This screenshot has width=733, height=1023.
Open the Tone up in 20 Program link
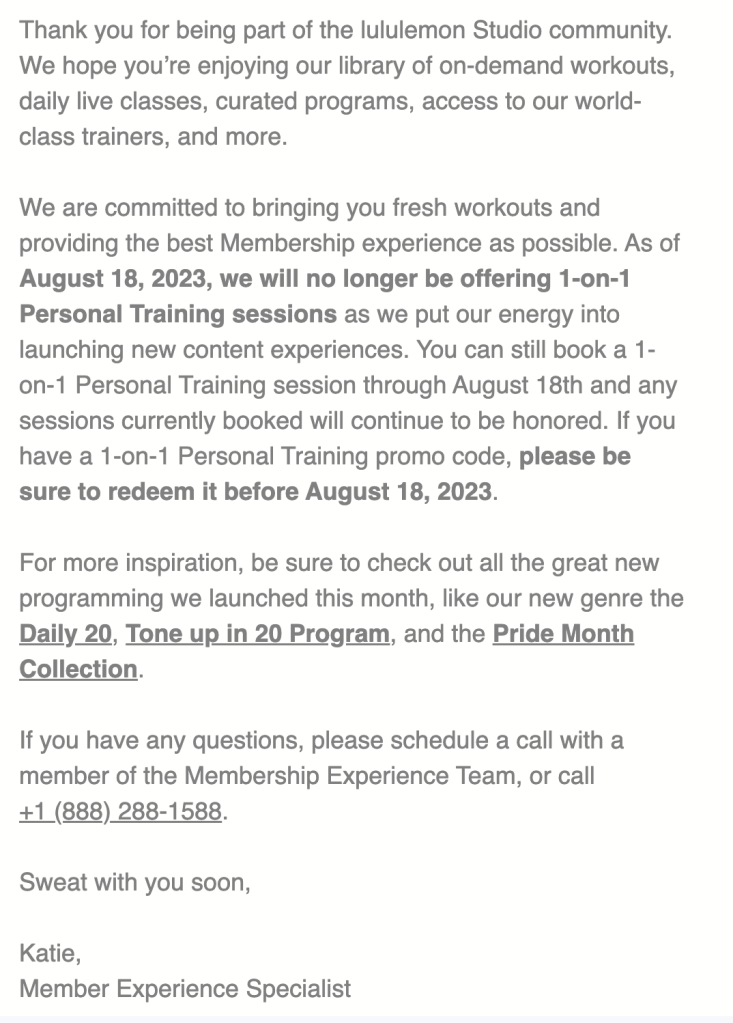click(258, 634)
